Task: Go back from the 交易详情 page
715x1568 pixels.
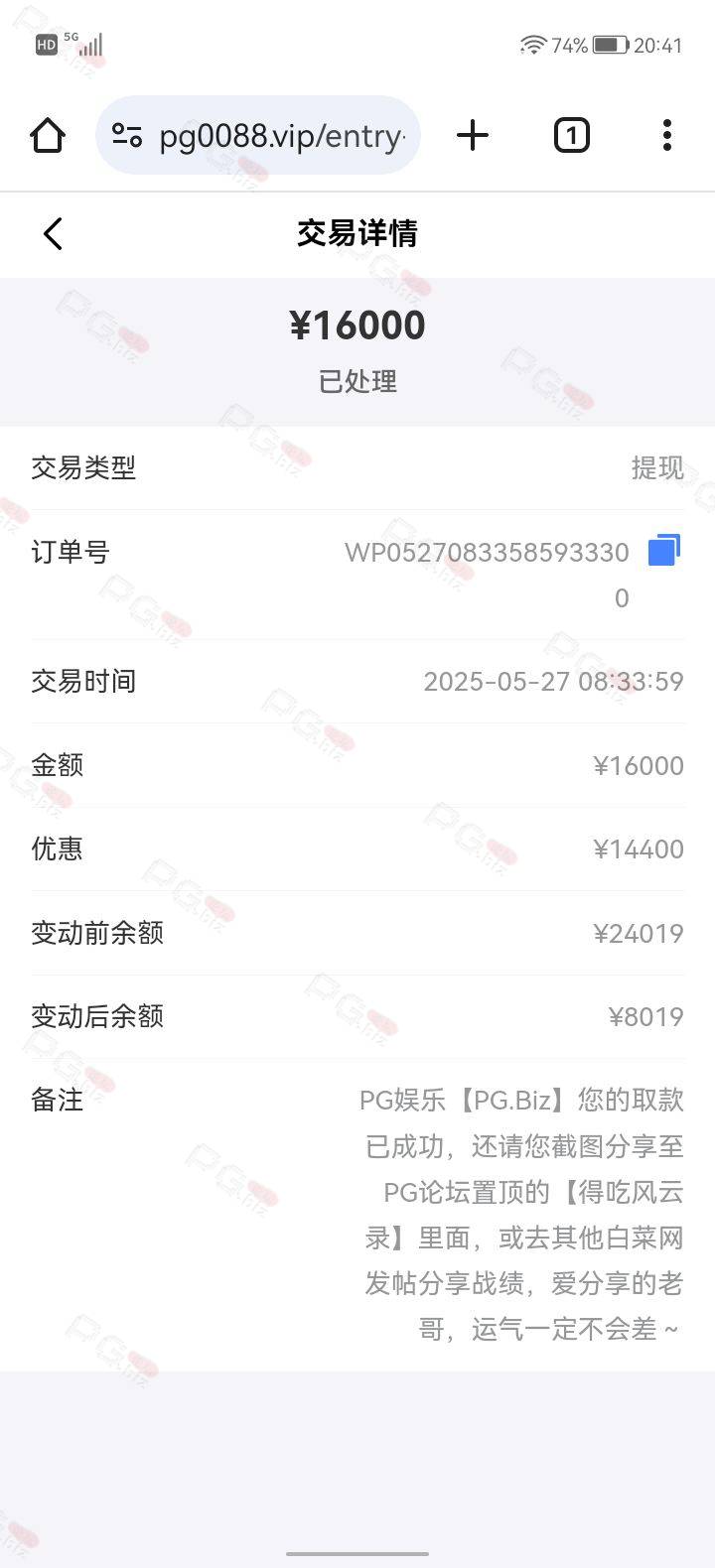Action: click(53, 234)
